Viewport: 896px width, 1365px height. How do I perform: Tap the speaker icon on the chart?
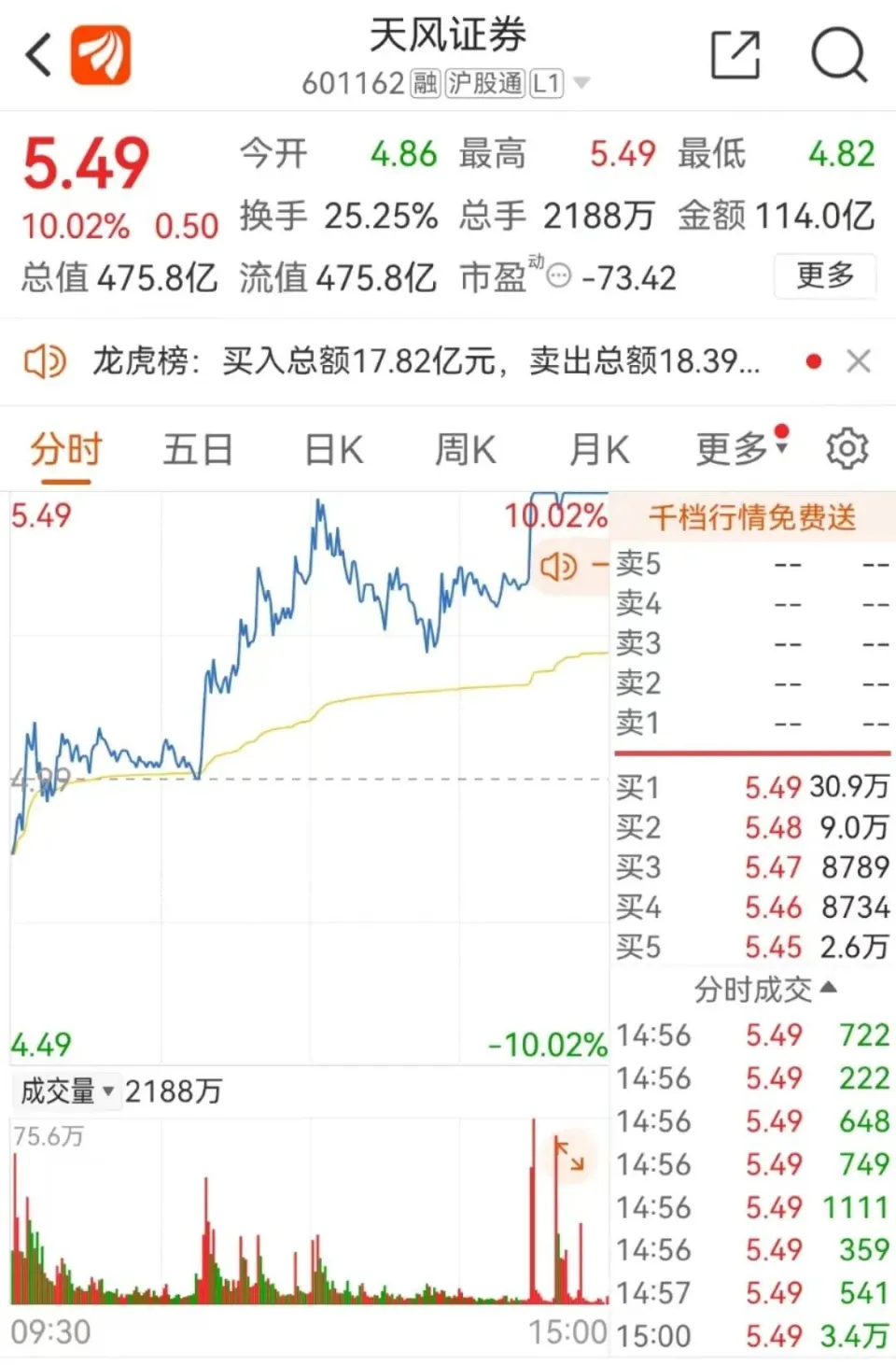(559, 566)
